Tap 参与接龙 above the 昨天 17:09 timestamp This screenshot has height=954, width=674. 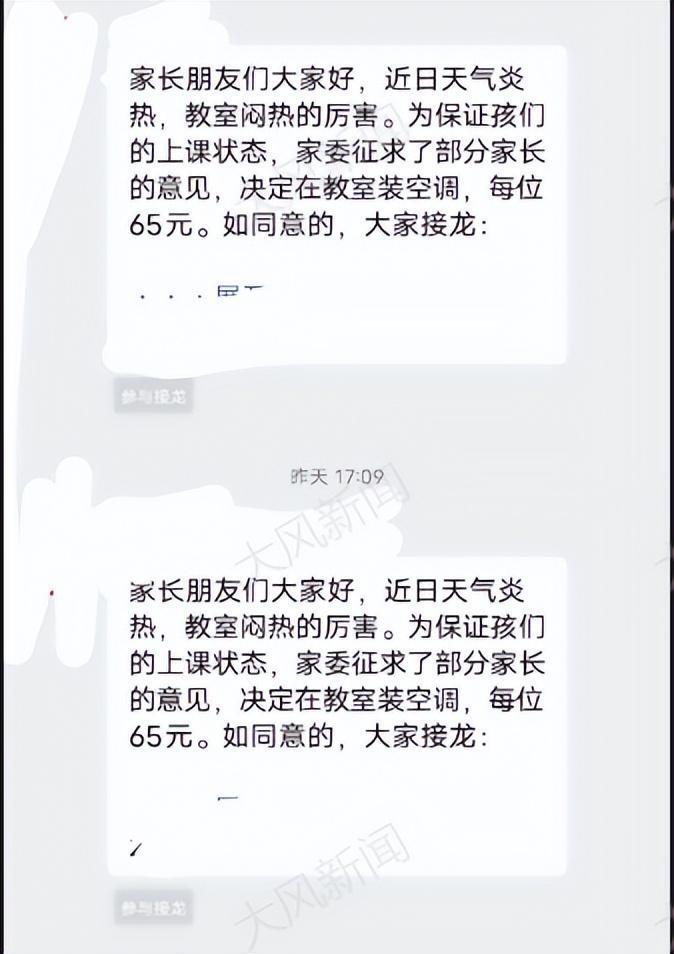click(x=153, y=397)
